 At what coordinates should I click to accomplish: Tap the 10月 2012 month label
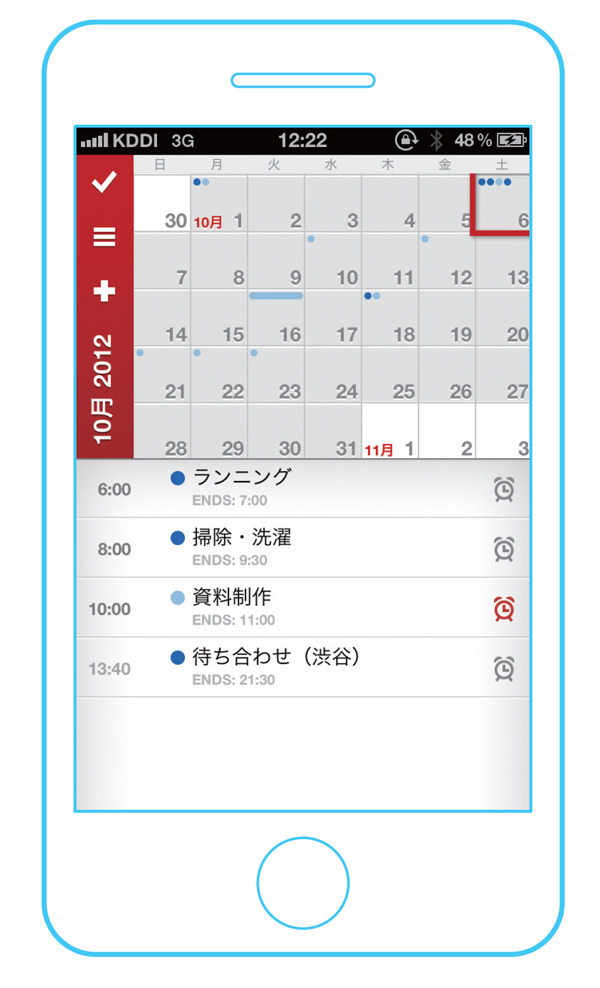103,389
